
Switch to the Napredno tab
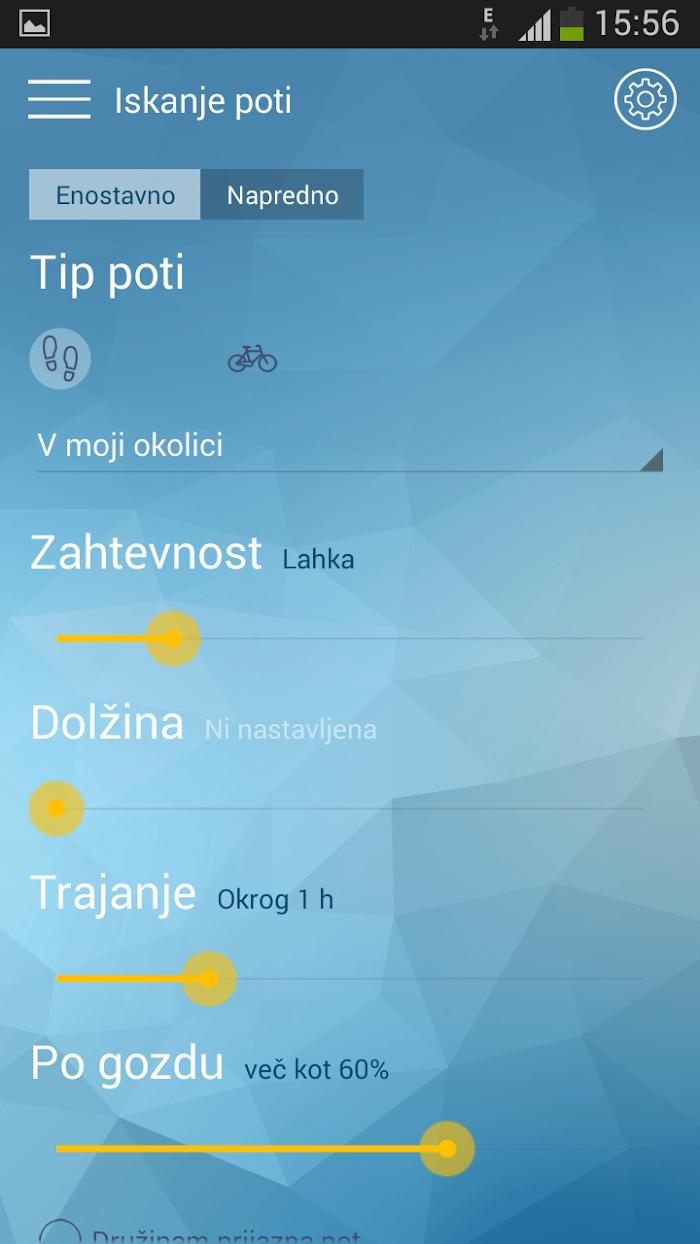pos(282,195)
